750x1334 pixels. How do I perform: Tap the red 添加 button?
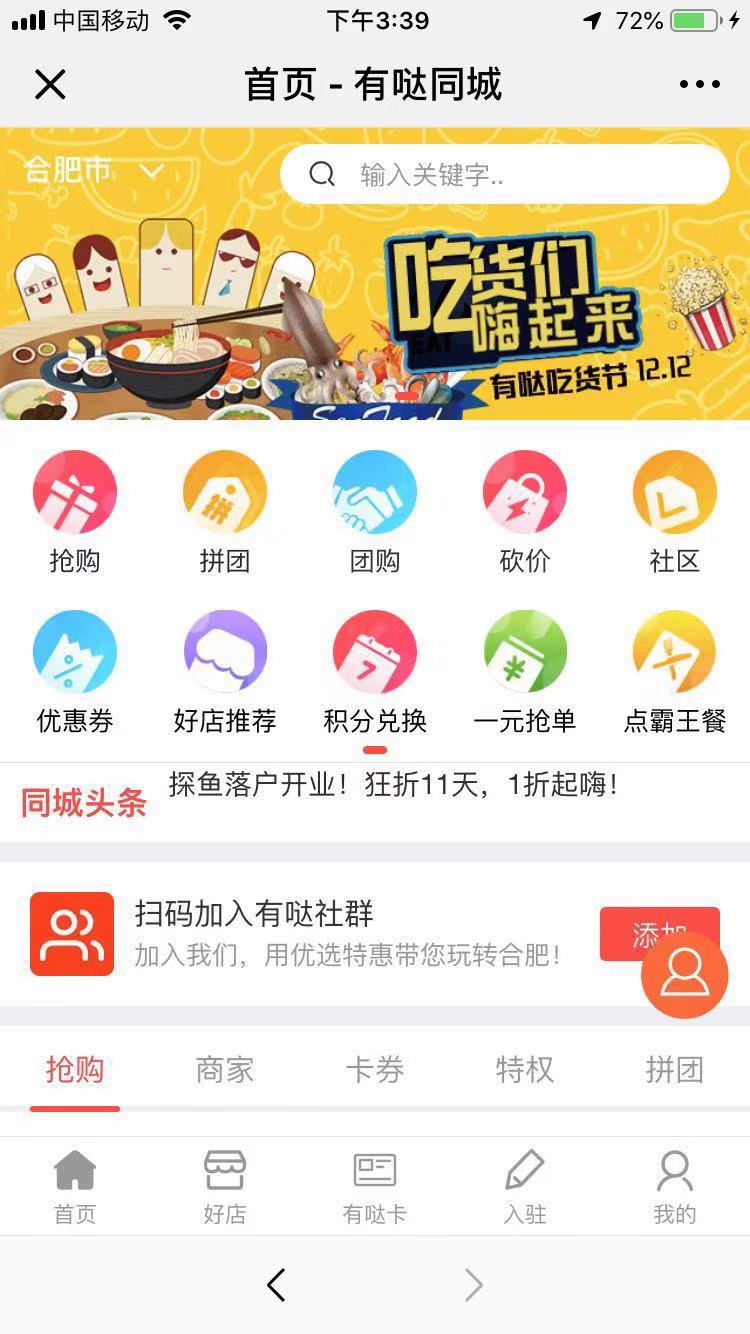(x=630, y=932)
